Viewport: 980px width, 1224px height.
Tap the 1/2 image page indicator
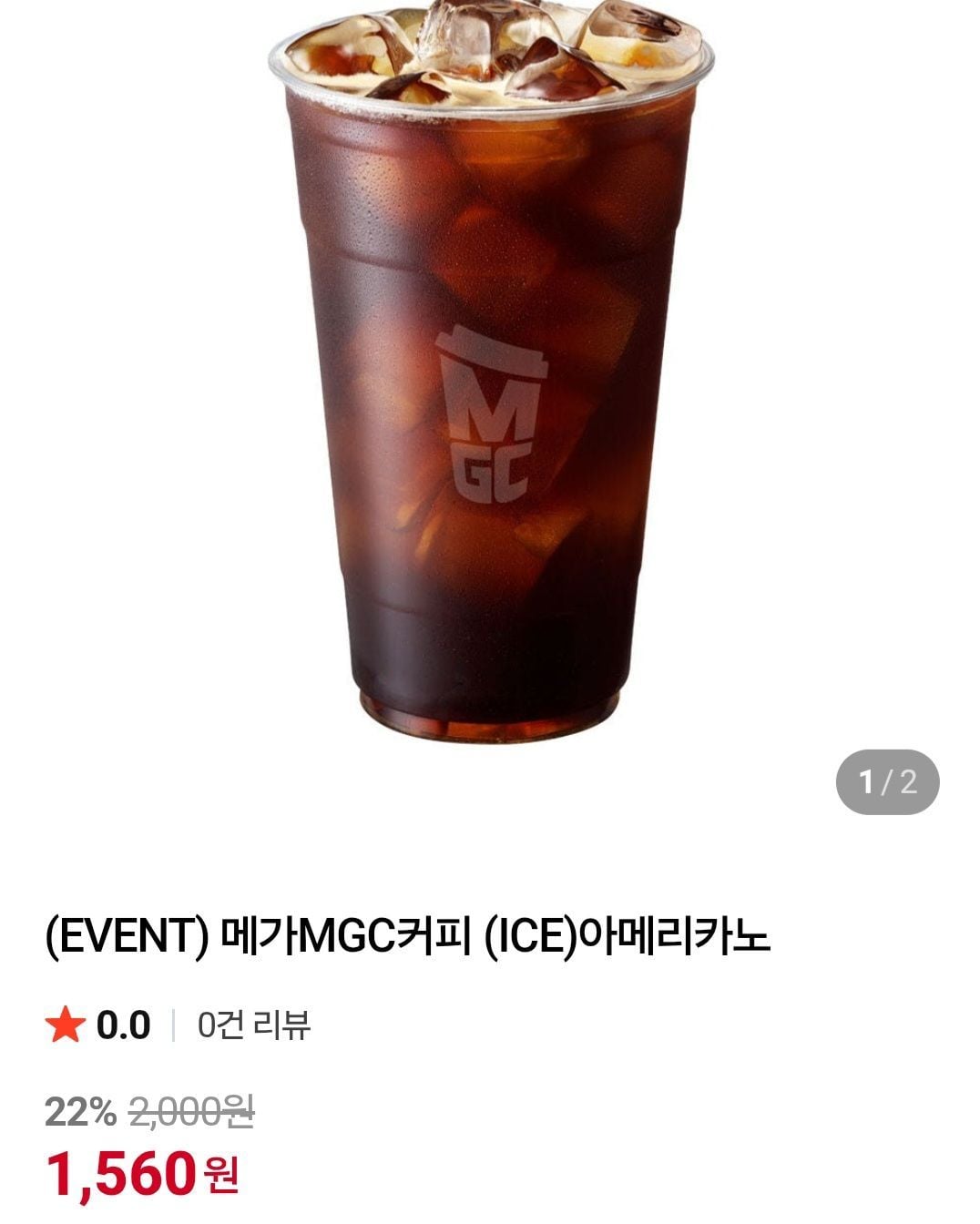tap(887, 781)
